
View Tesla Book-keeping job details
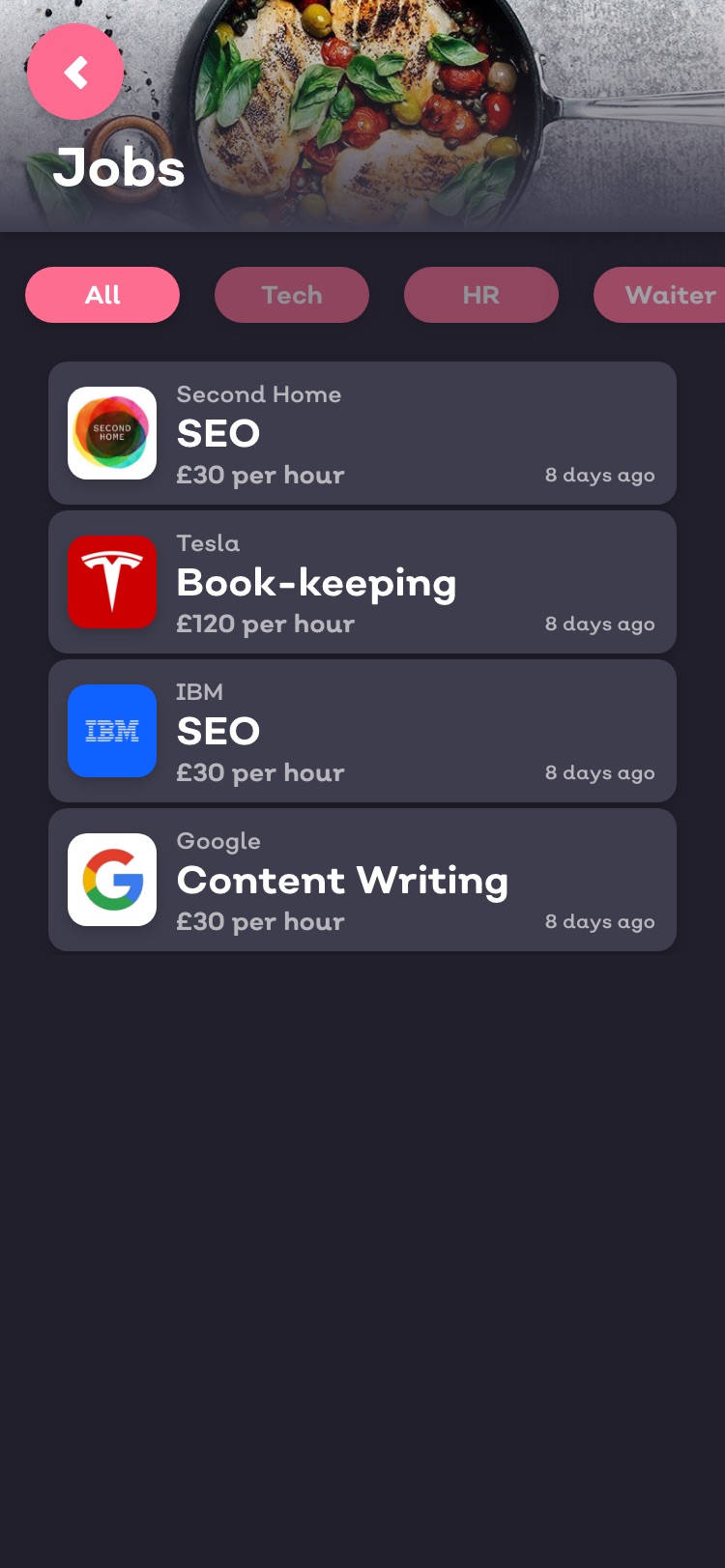click(362, 582)
